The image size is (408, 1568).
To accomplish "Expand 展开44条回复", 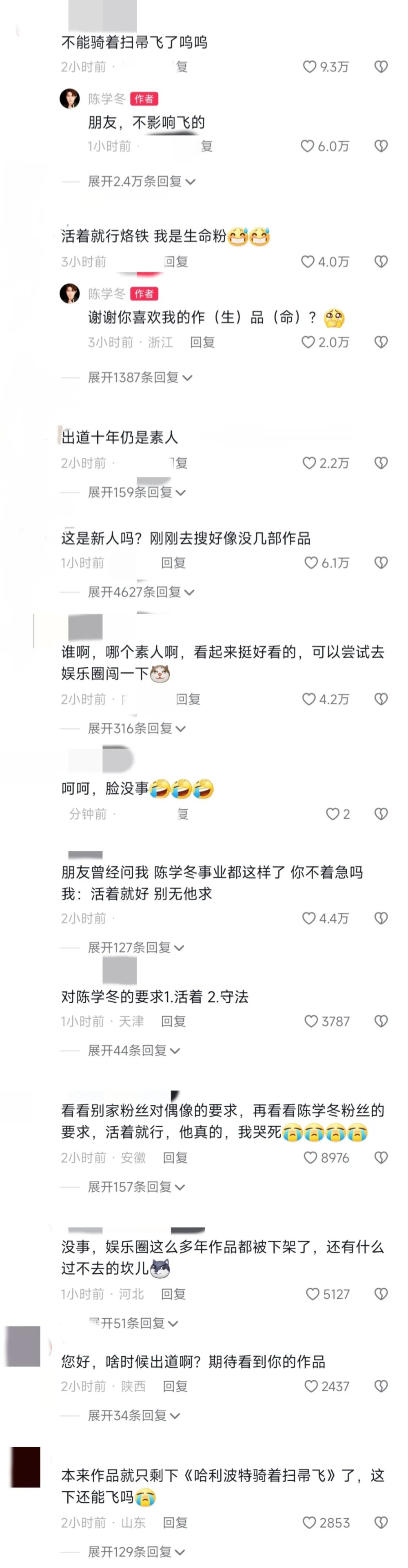I will coord(133,1050).
